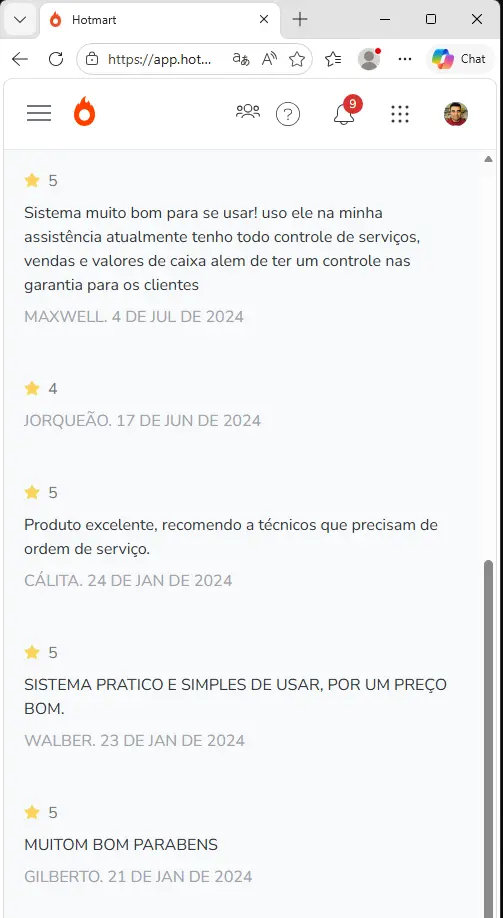Tap the Hotmart flame logo
The height and width of the screenshot is (918, 503).
click(x=84, y=111)
